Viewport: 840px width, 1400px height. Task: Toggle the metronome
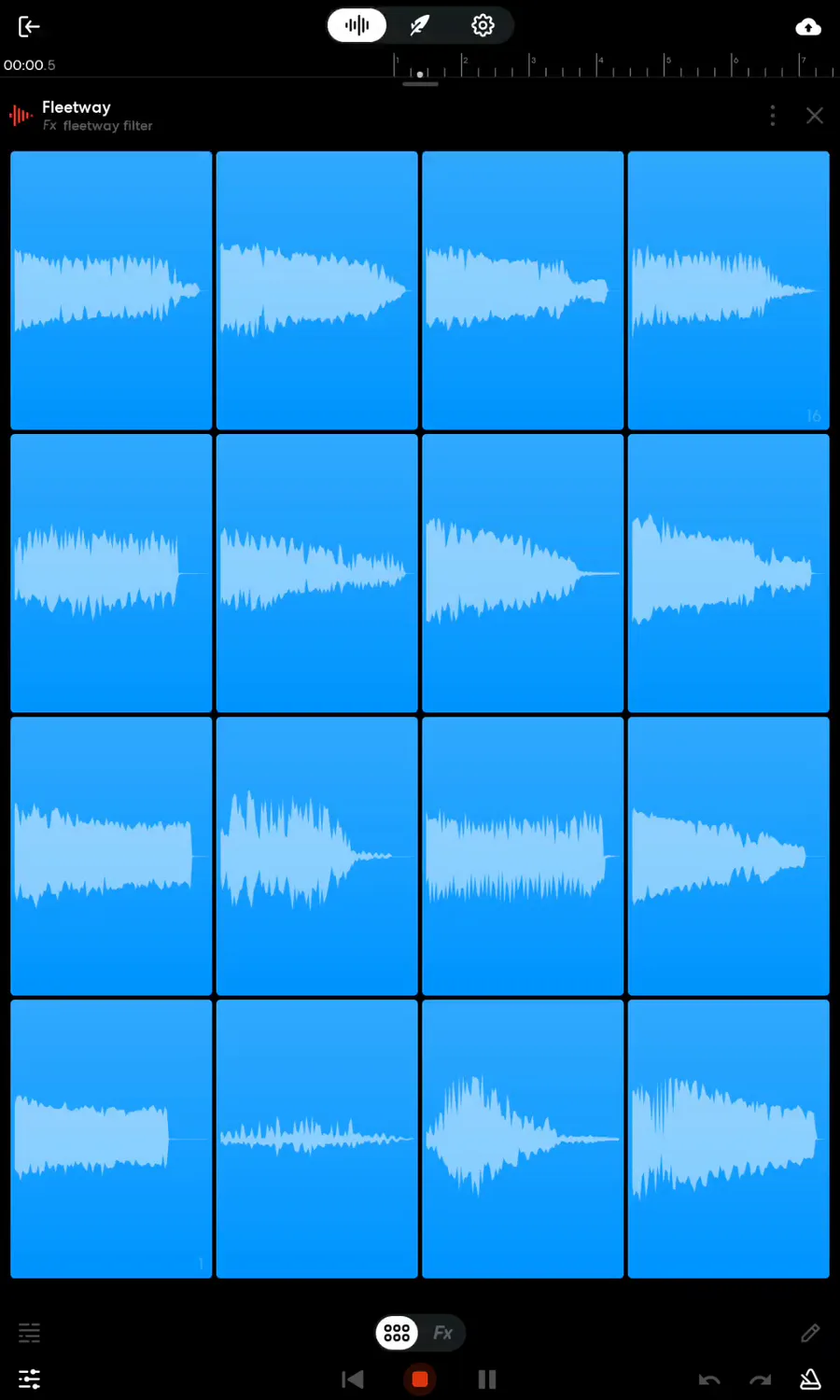coord(810,1379)
